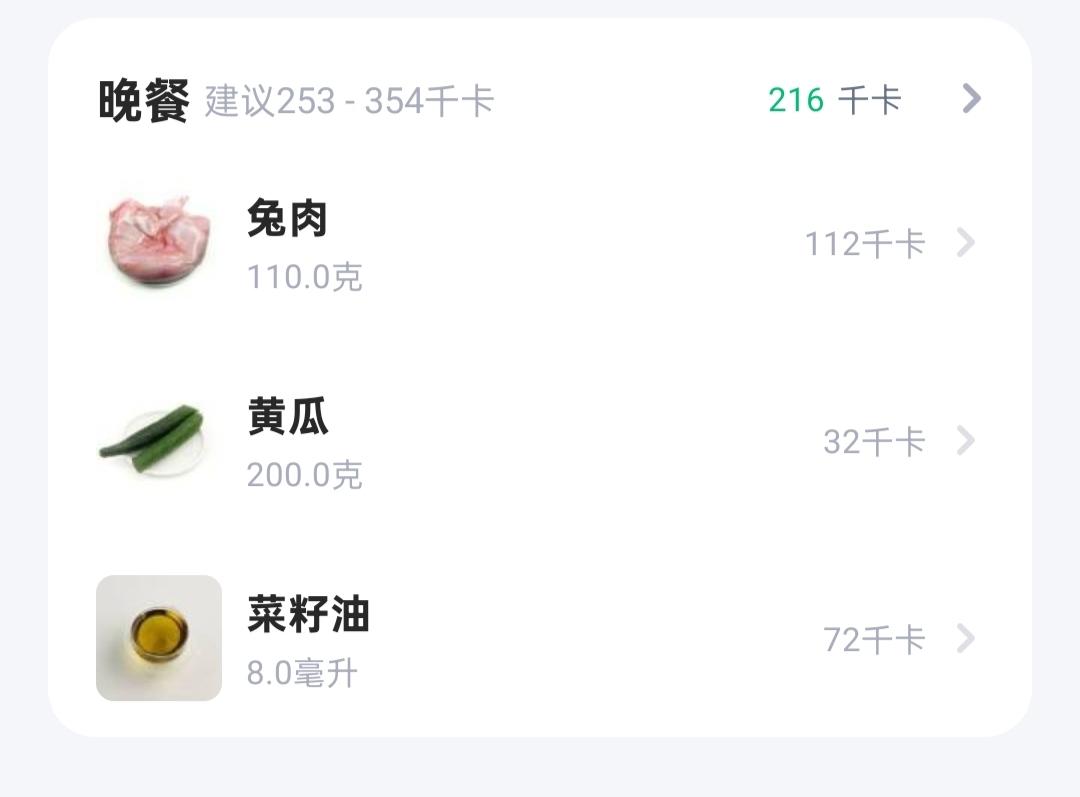1080x797 pixels.
Task: Open the 兔肉 food entry
Action: pyautogui.click(x=540, y=244)
